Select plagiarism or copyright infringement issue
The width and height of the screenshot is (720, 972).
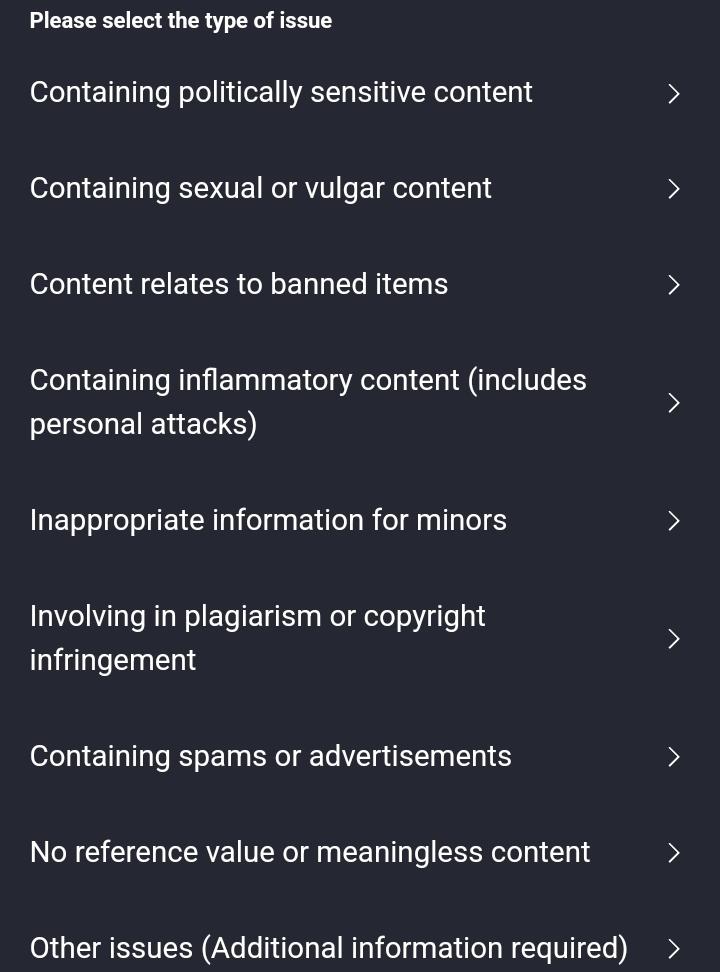coord(257,638)
